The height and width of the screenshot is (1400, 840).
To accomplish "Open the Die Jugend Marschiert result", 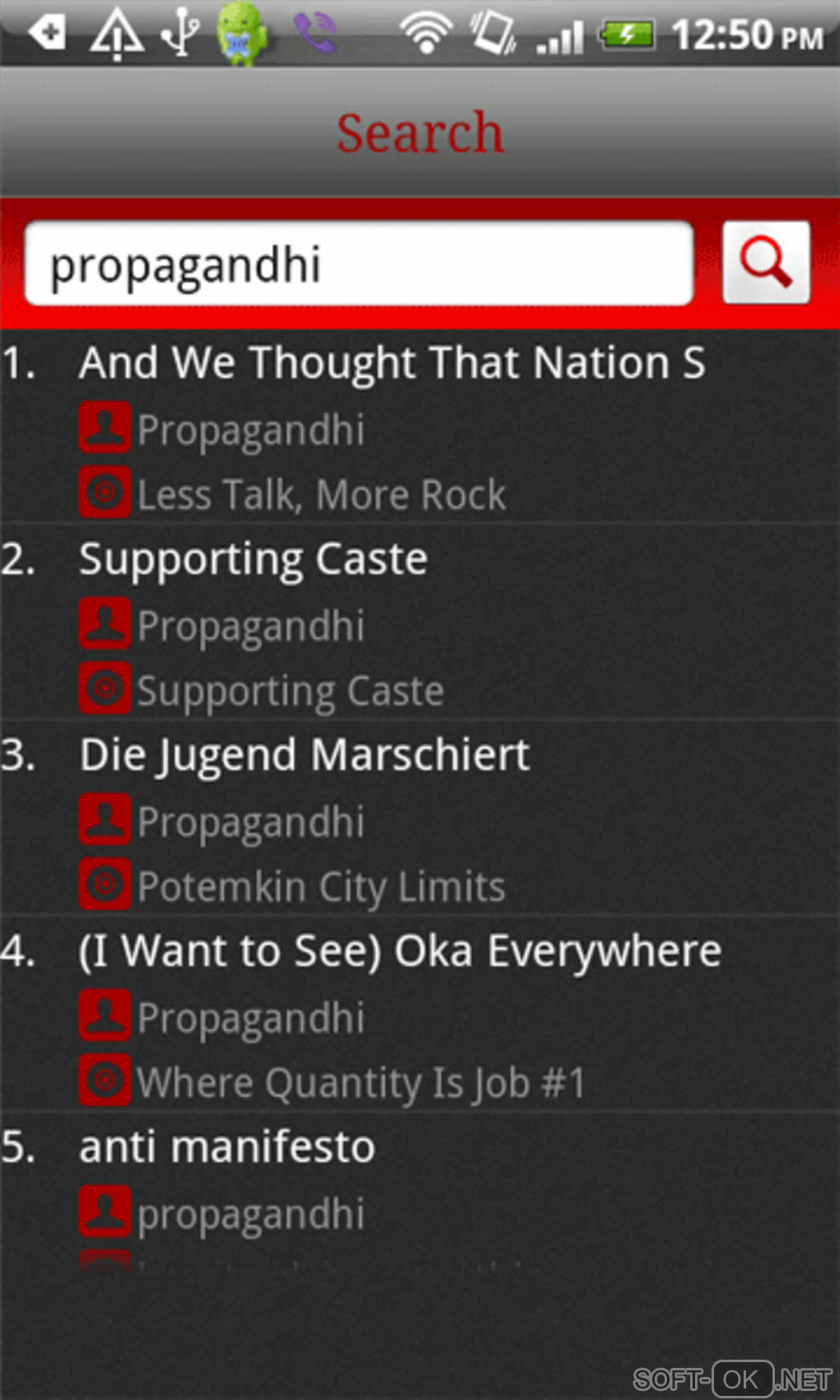I will click(x=305, y=755).
